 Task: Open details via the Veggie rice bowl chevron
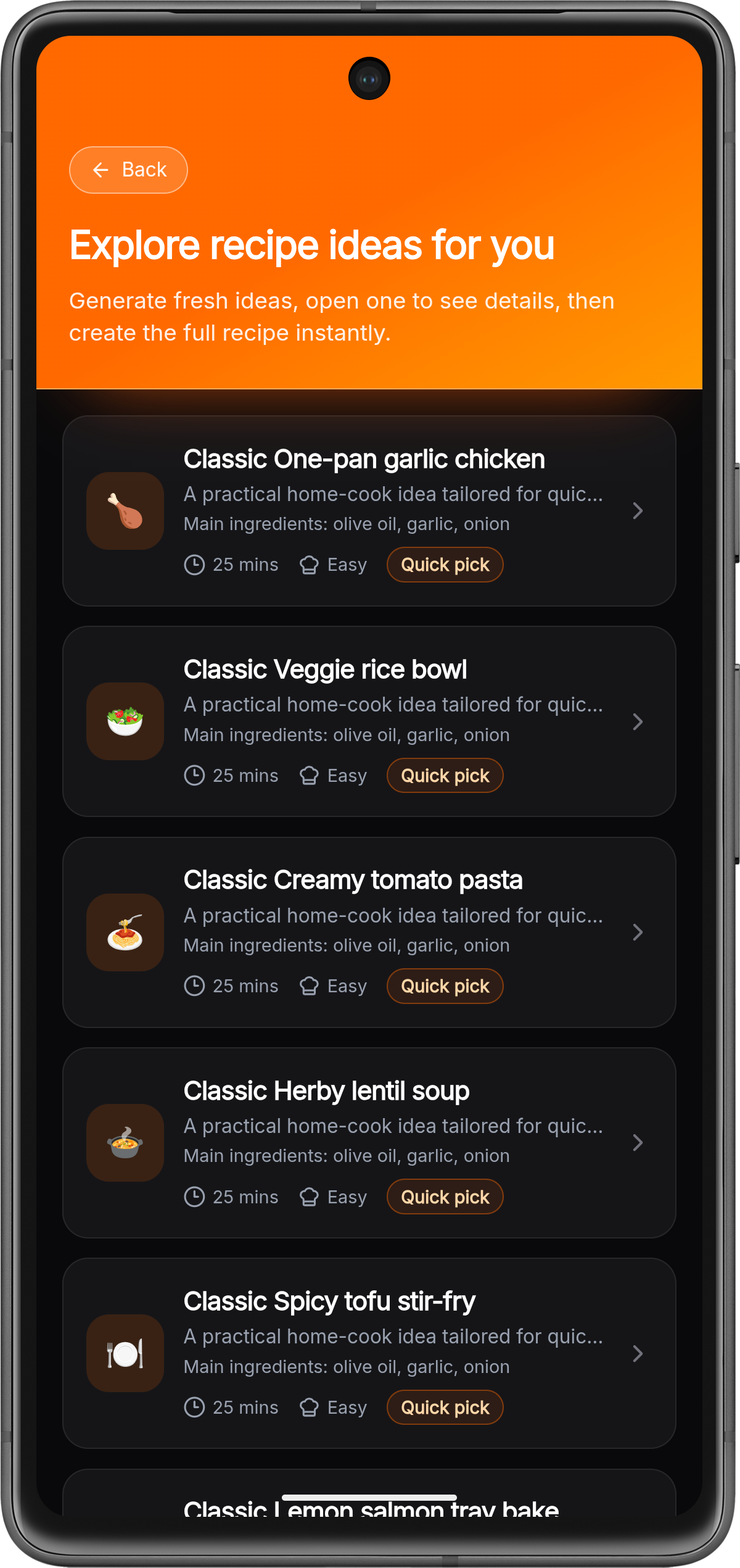click(638, 721)
